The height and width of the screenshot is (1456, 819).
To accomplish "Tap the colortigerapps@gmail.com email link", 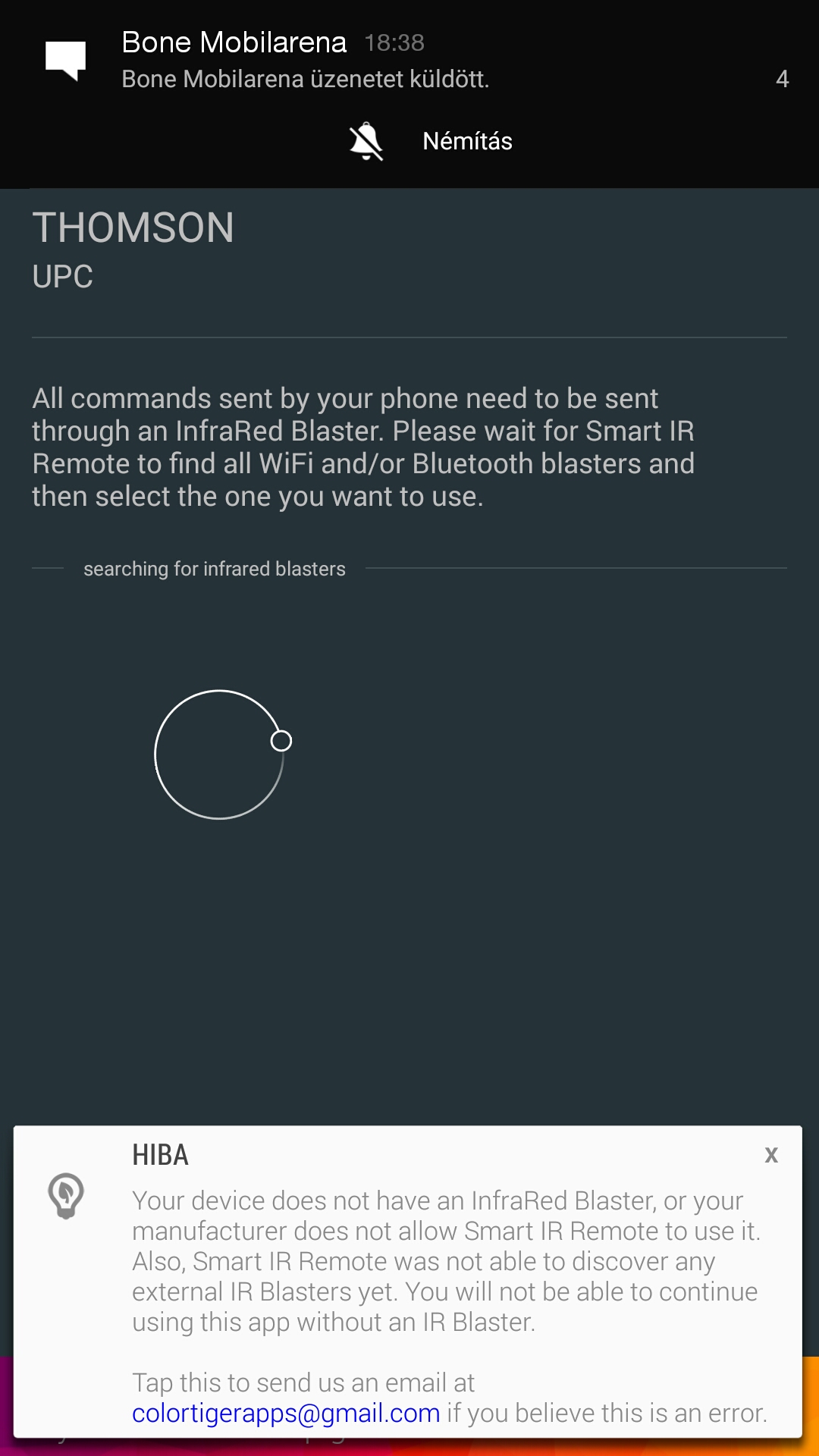I will point(286,1414).
